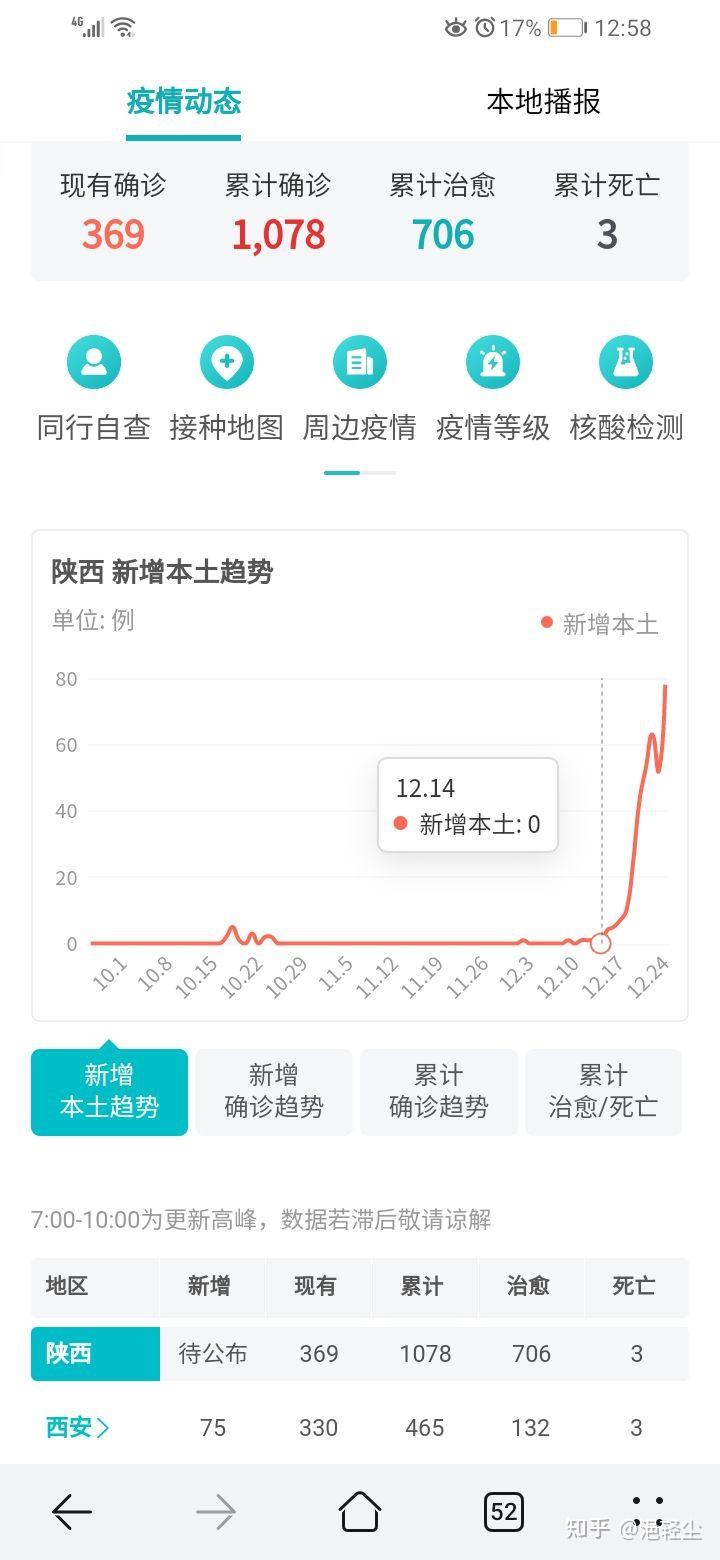Screen dimensions: 720x1560
Task: Open 西安 city details
Action: 77,1427
